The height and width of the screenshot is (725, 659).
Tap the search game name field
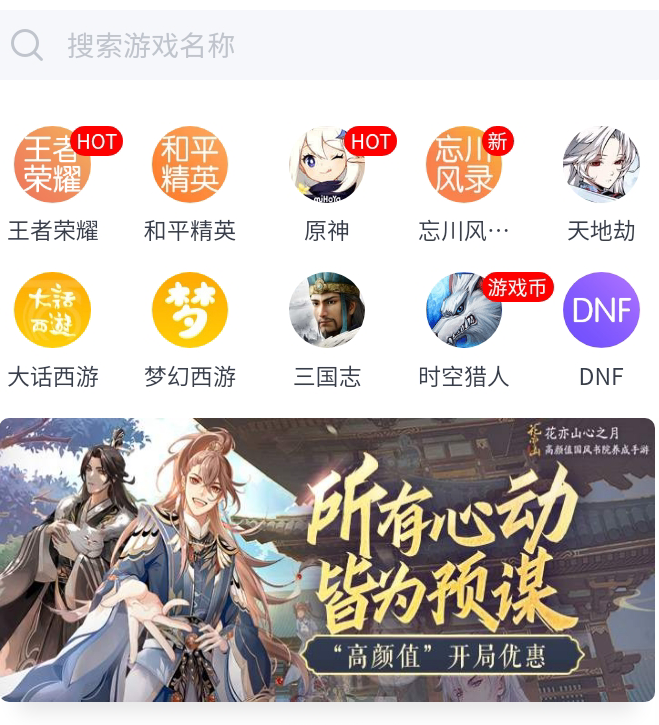330,45
